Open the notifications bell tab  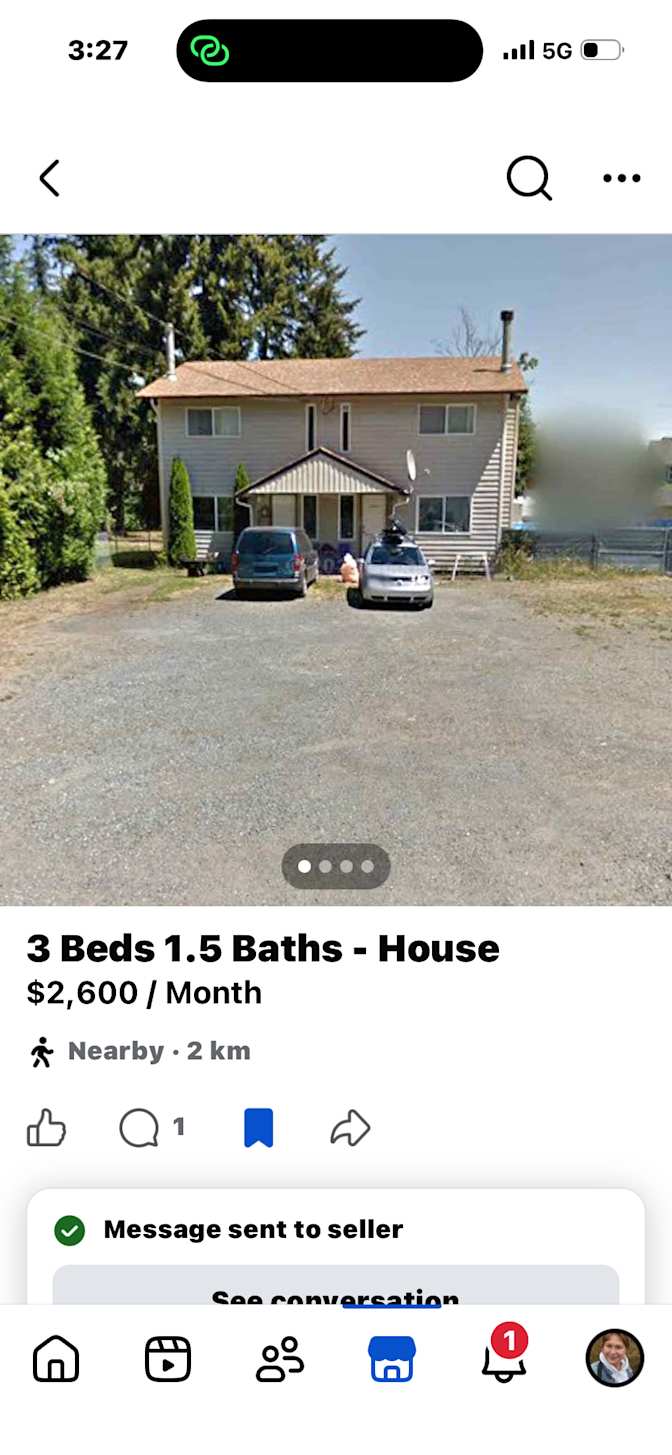[504, 1360]
